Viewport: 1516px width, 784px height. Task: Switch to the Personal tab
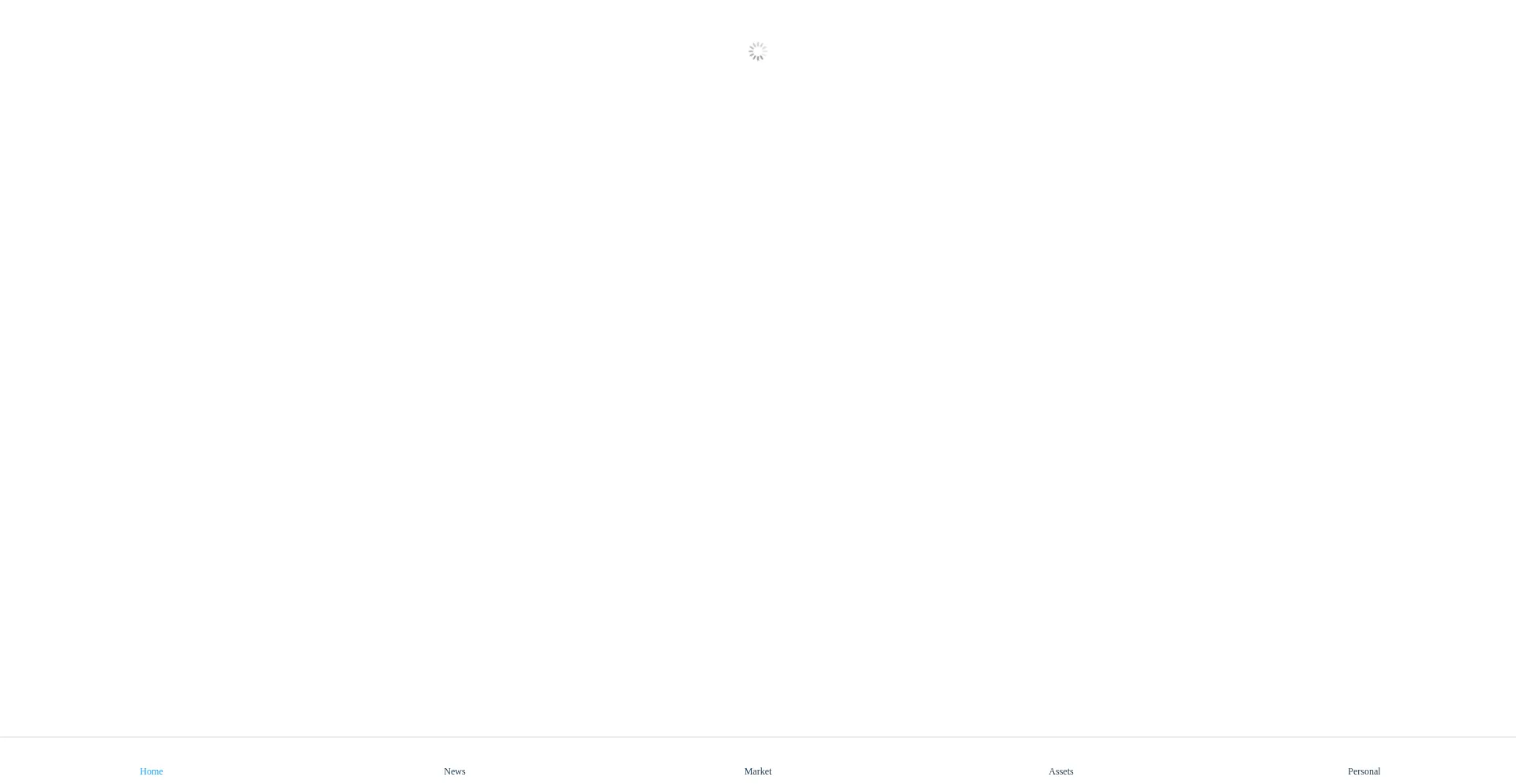[1364, 771]
